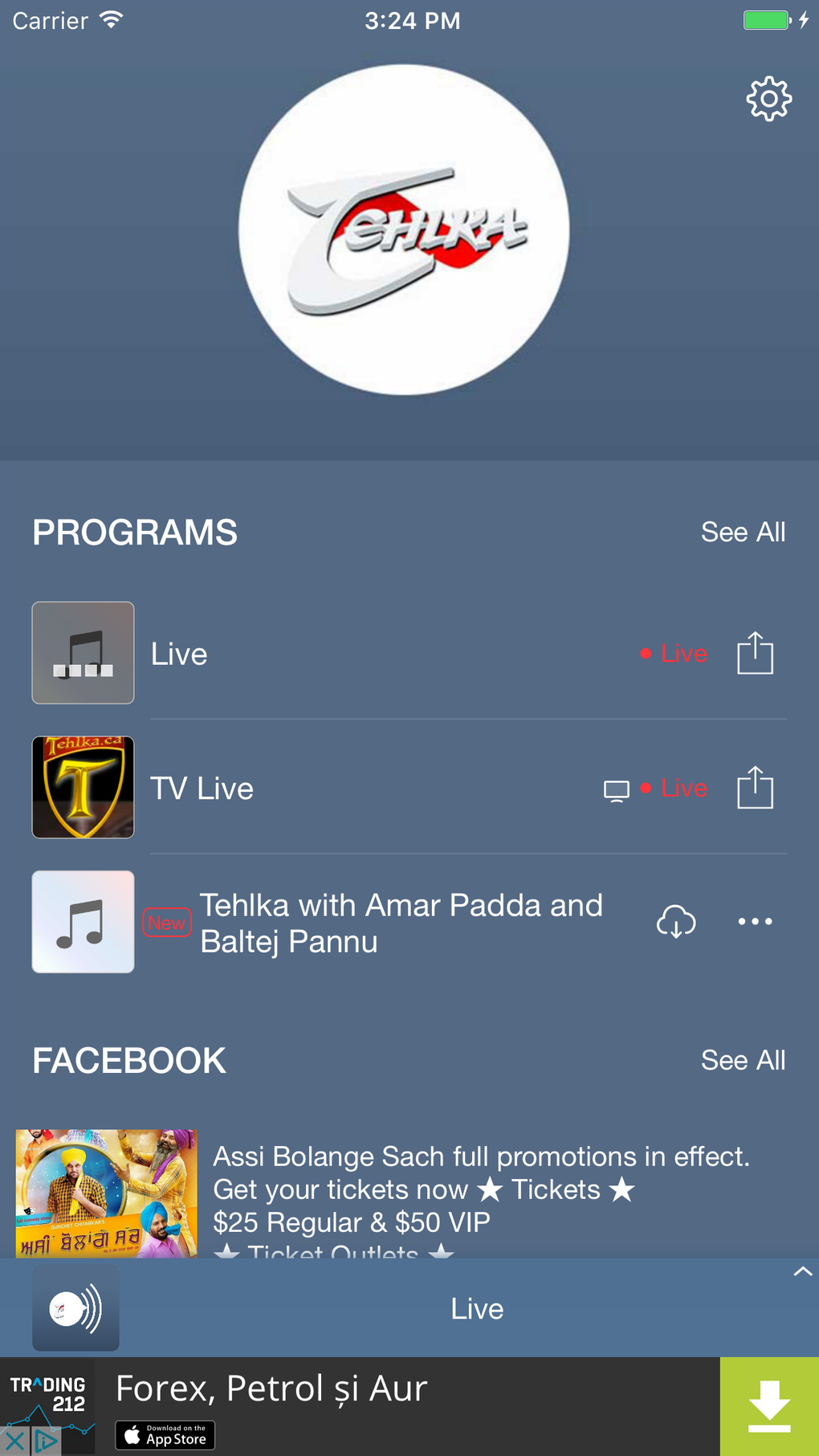This screenshot has width=819, height=1456.
Task: Open the Assi Bolange Sach Facebook post
Action: point(480,1190)
